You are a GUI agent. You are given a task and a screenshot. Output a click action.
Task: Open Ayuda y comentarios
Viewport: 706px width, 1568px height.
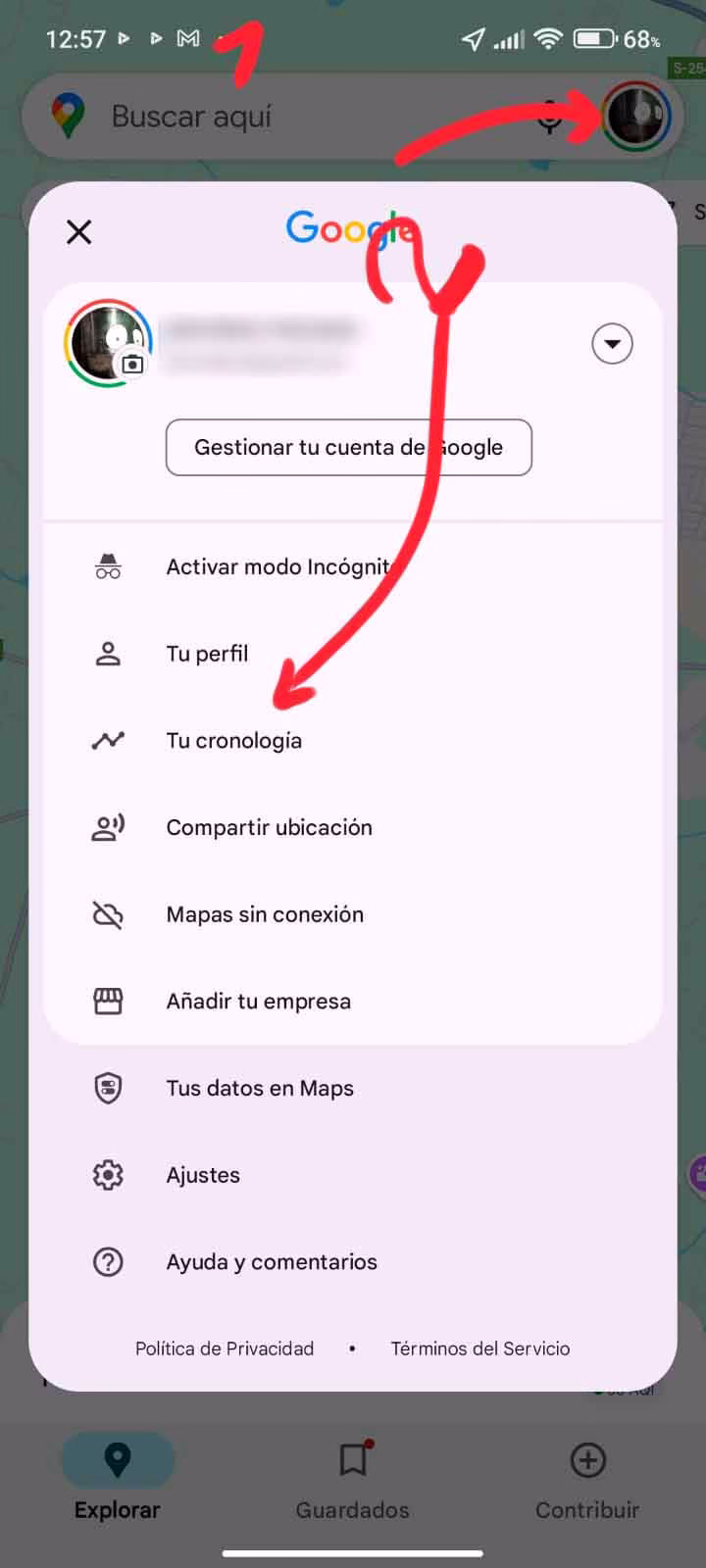coord(353,1262)
